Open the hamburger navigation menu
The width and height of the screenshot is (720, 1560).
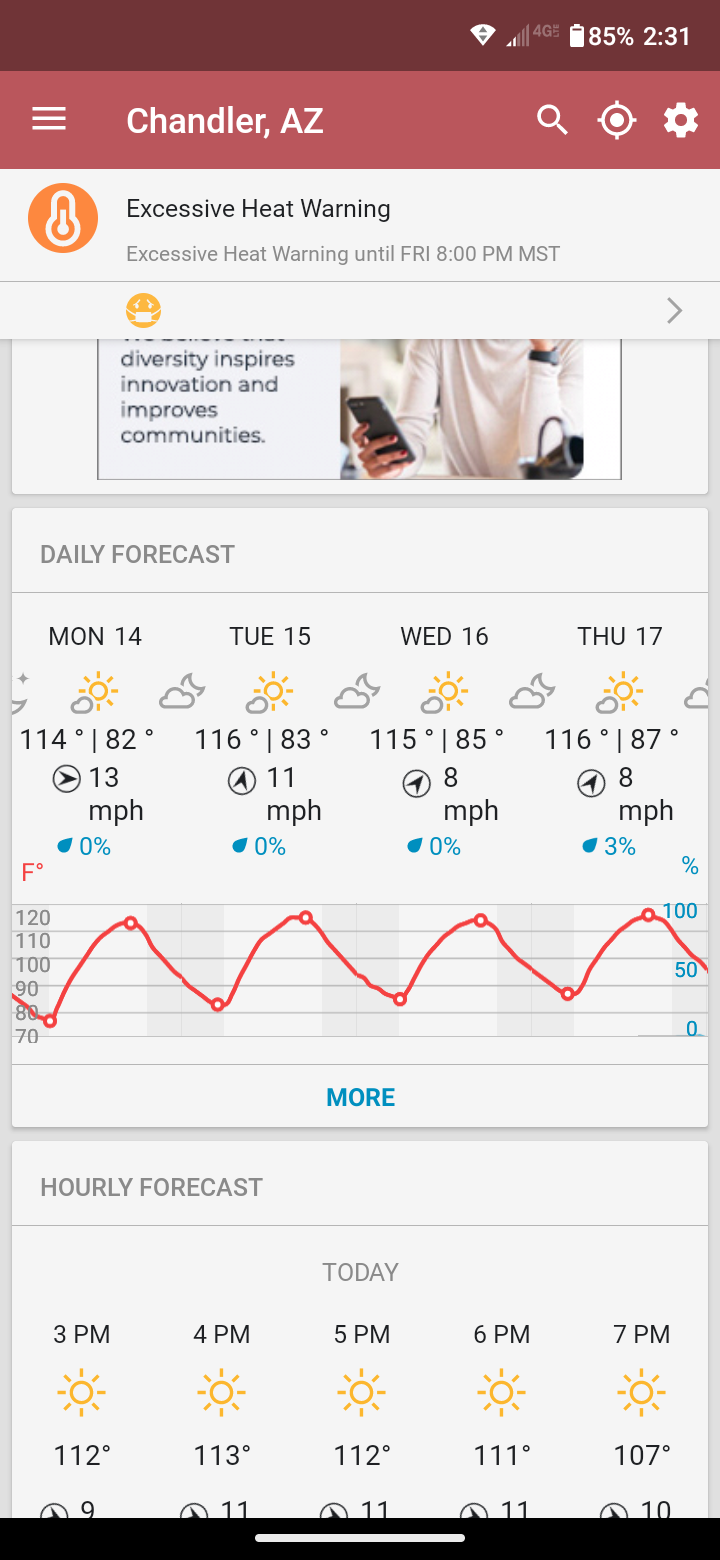pyautogui.click(x=49, y=120)
